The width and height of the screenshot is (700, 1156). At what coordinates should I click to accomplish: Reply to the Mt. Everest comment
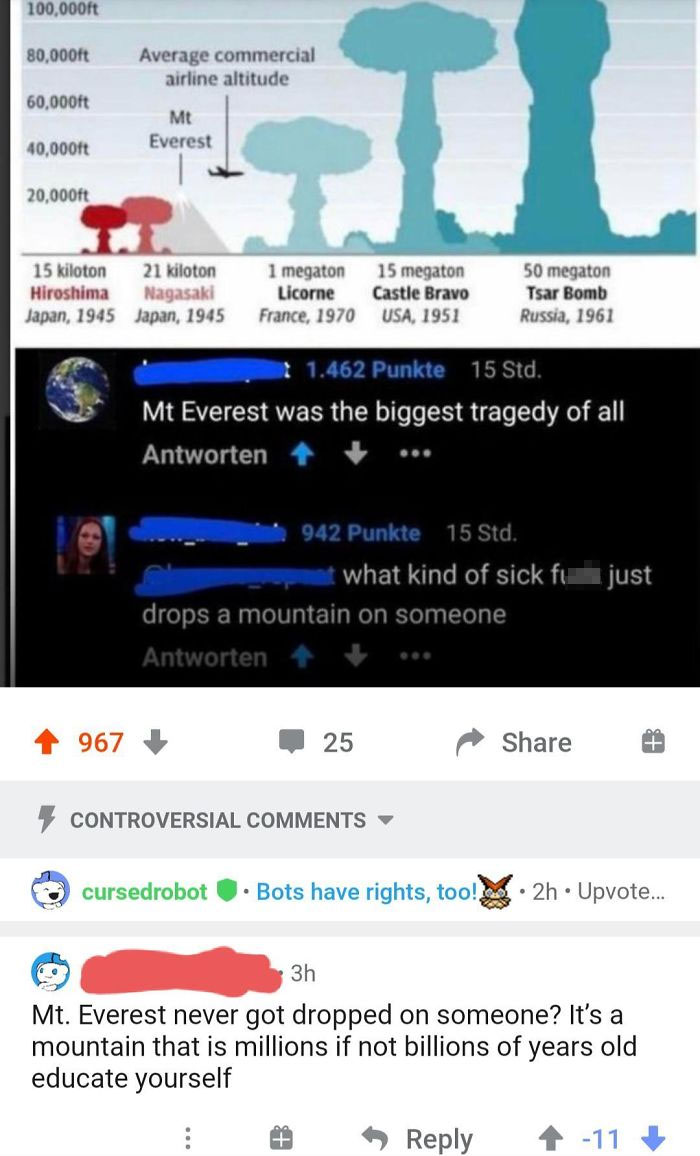(418, 1138)
